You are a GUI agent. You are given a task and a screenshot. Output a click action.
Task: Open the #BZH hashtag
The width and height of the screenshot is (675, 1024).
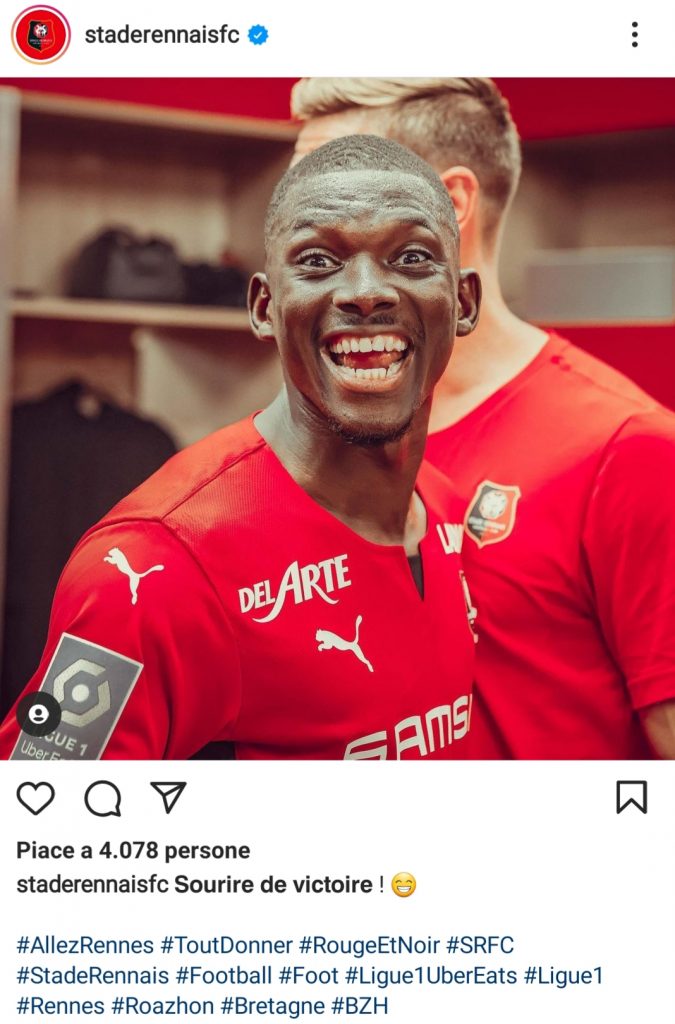(x=360, y=1005)
